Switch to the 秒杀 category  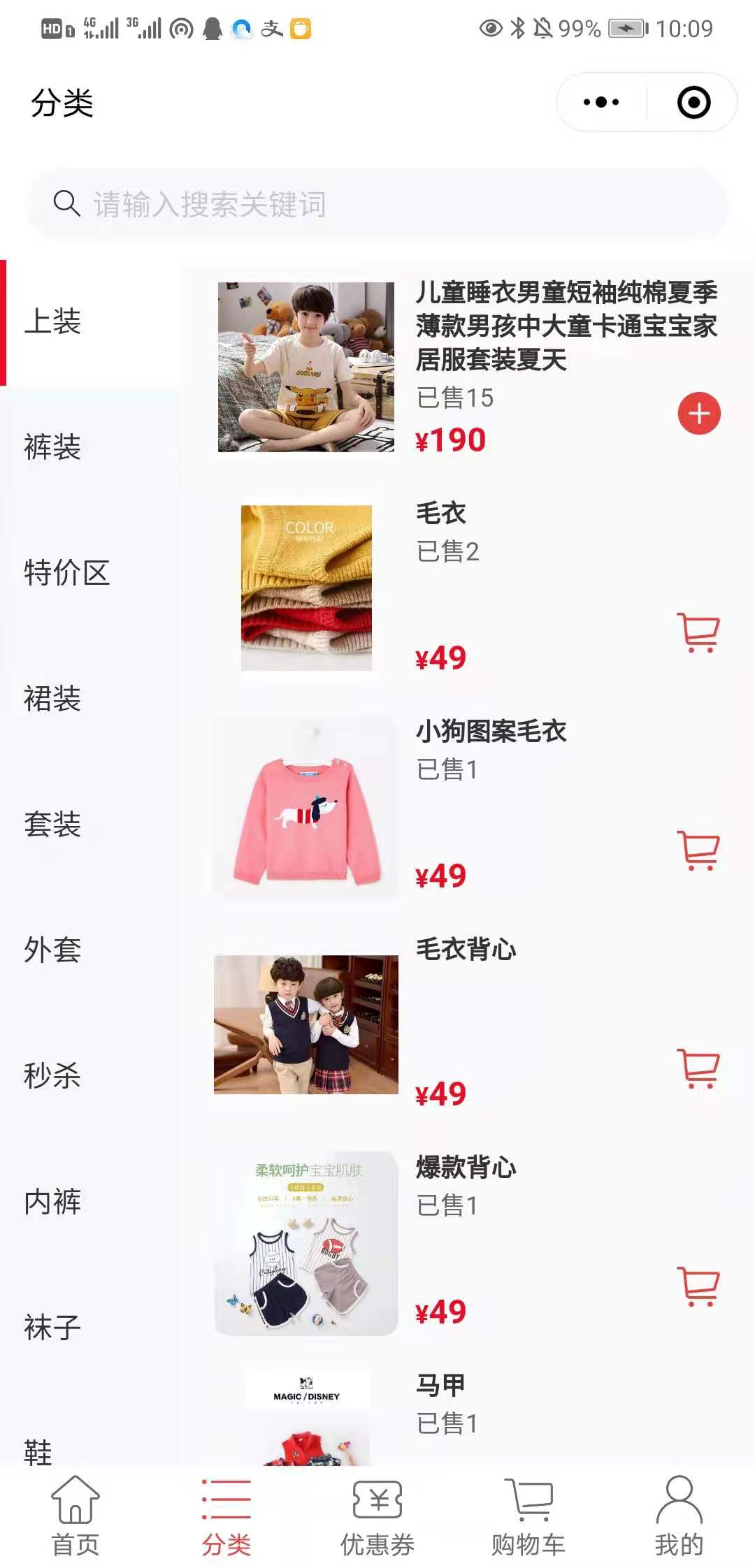click(x=53, y=1076)
